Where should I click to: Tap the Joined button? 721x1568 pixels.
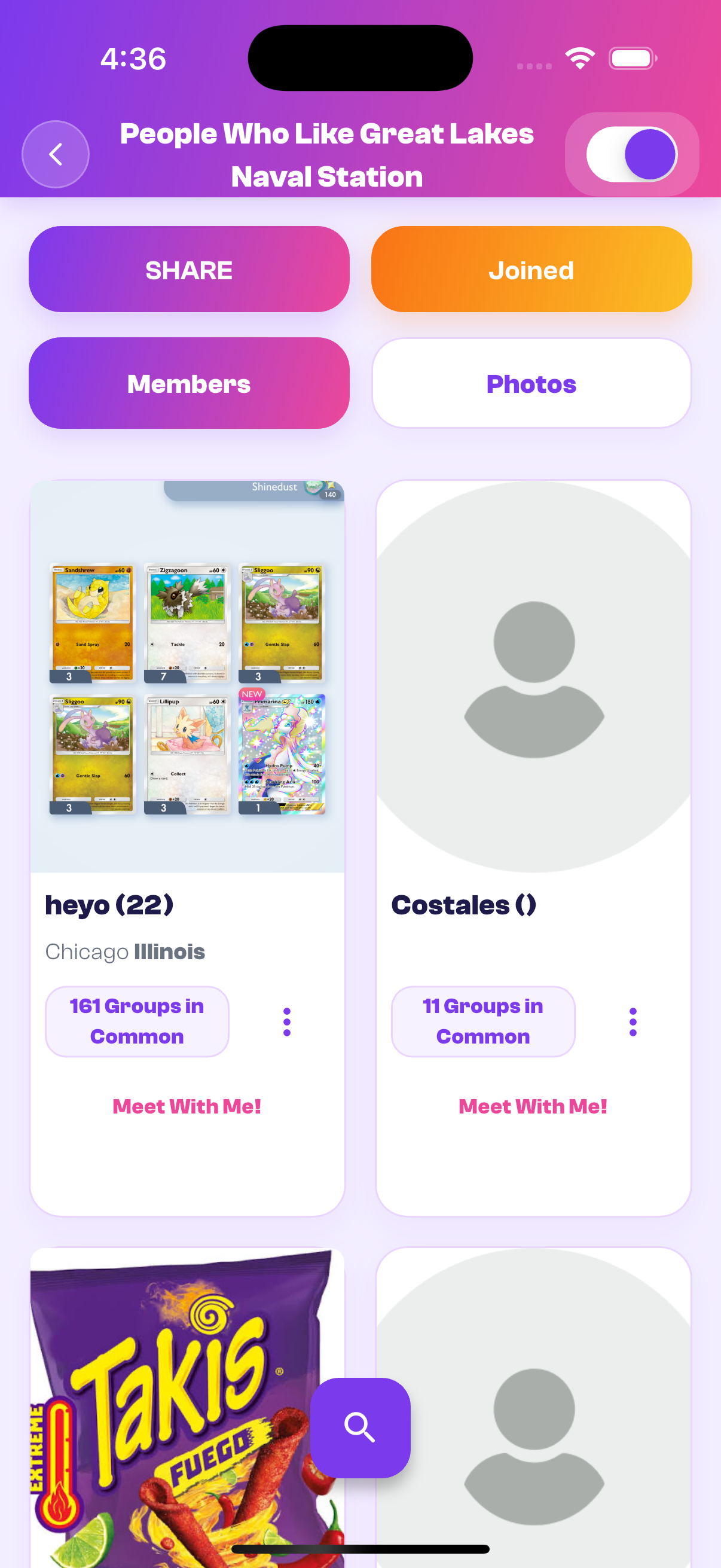(x=531, y=270)
